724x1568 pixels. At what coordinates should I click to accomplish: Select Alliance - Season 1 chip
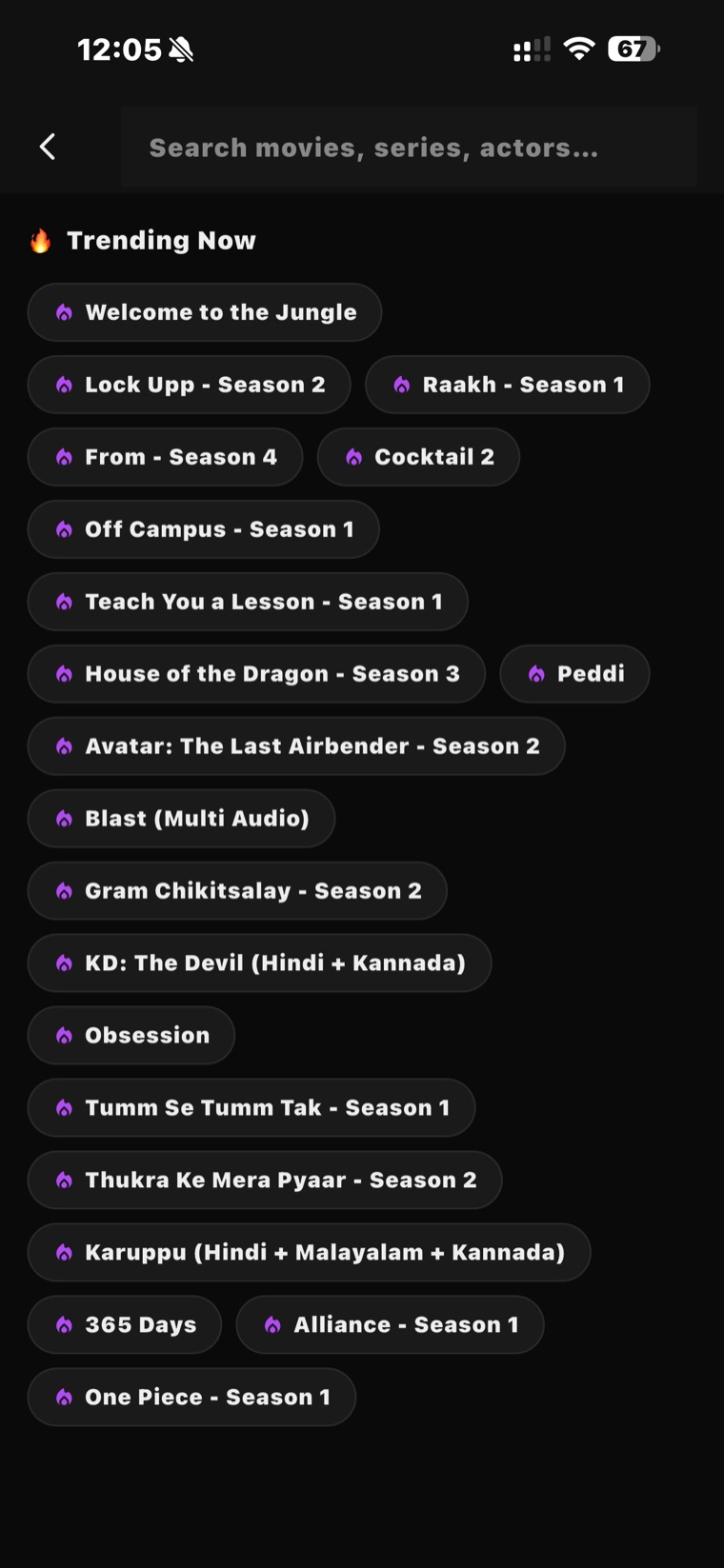pos(391,1325)
